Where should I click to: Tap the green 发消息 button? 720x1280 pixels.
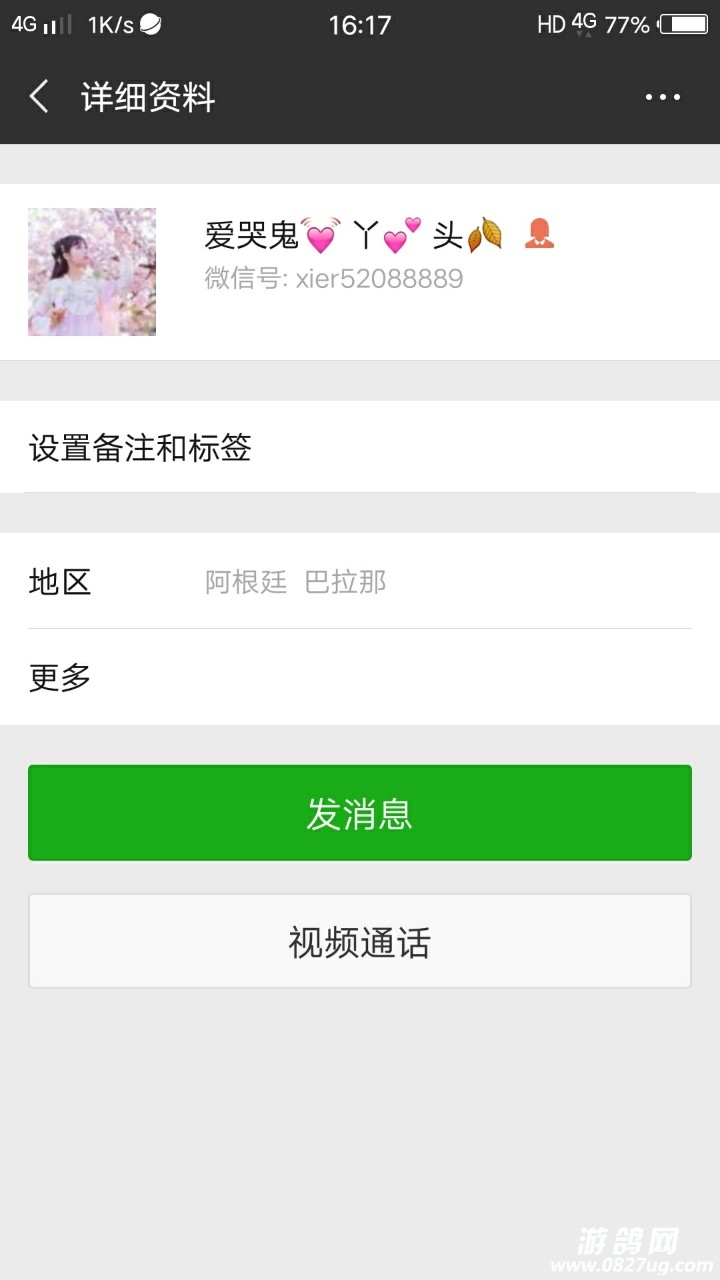(x=360, y=813)
